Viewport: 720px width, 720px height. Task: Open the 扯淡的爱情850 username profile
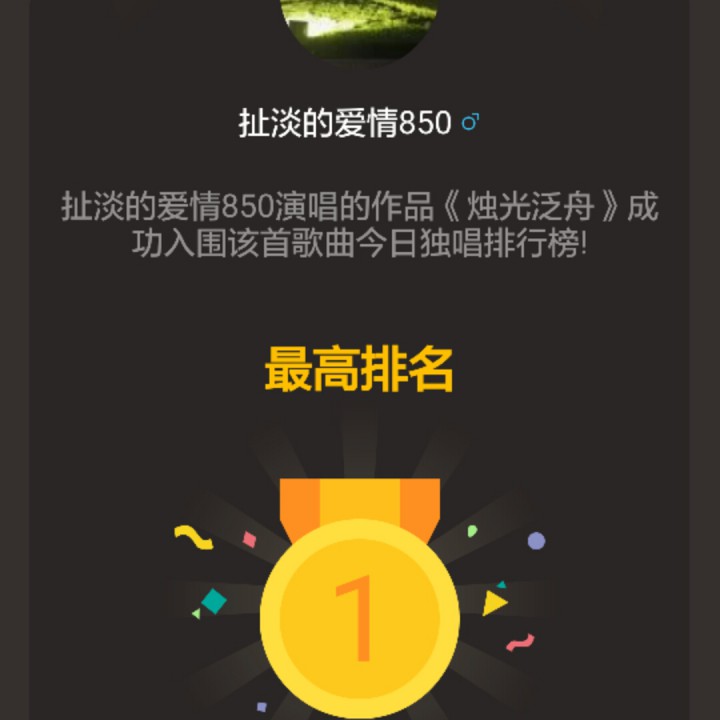coord(345,124)
